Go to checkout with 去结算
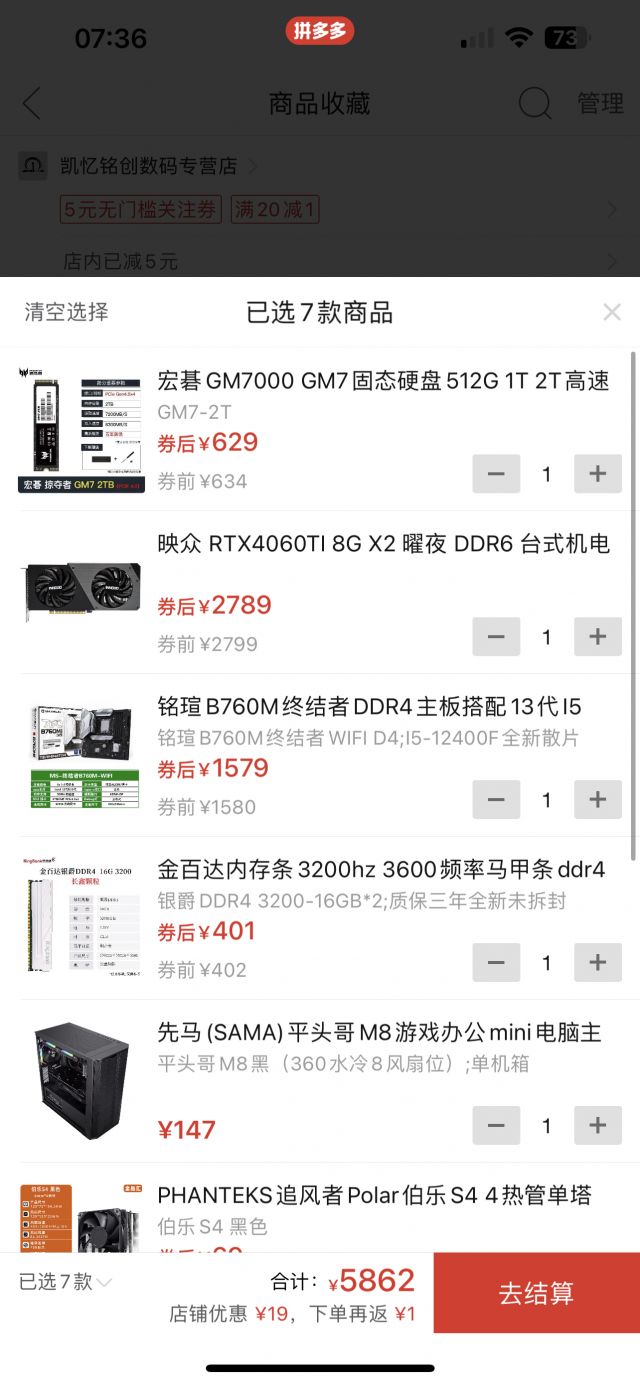 click(536, 1293)
